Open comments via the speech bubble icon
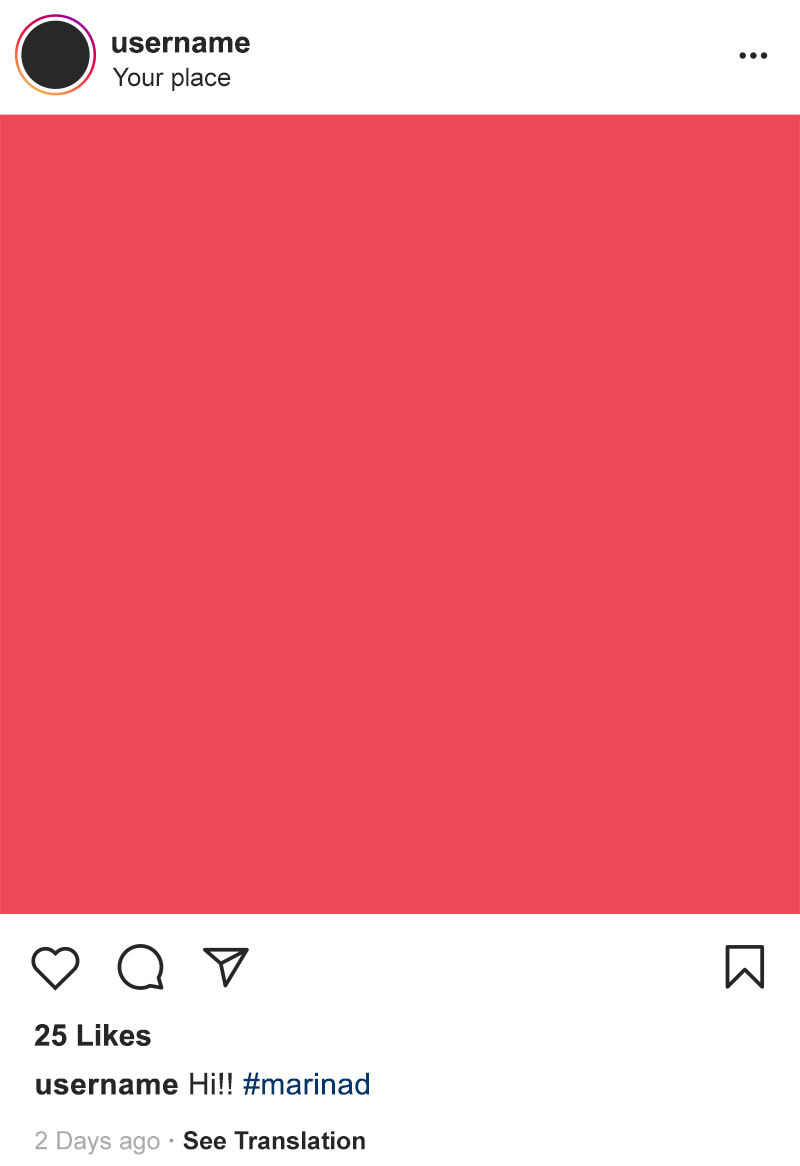The width and height of the screenshot is (800, 1166). point(141,967)
